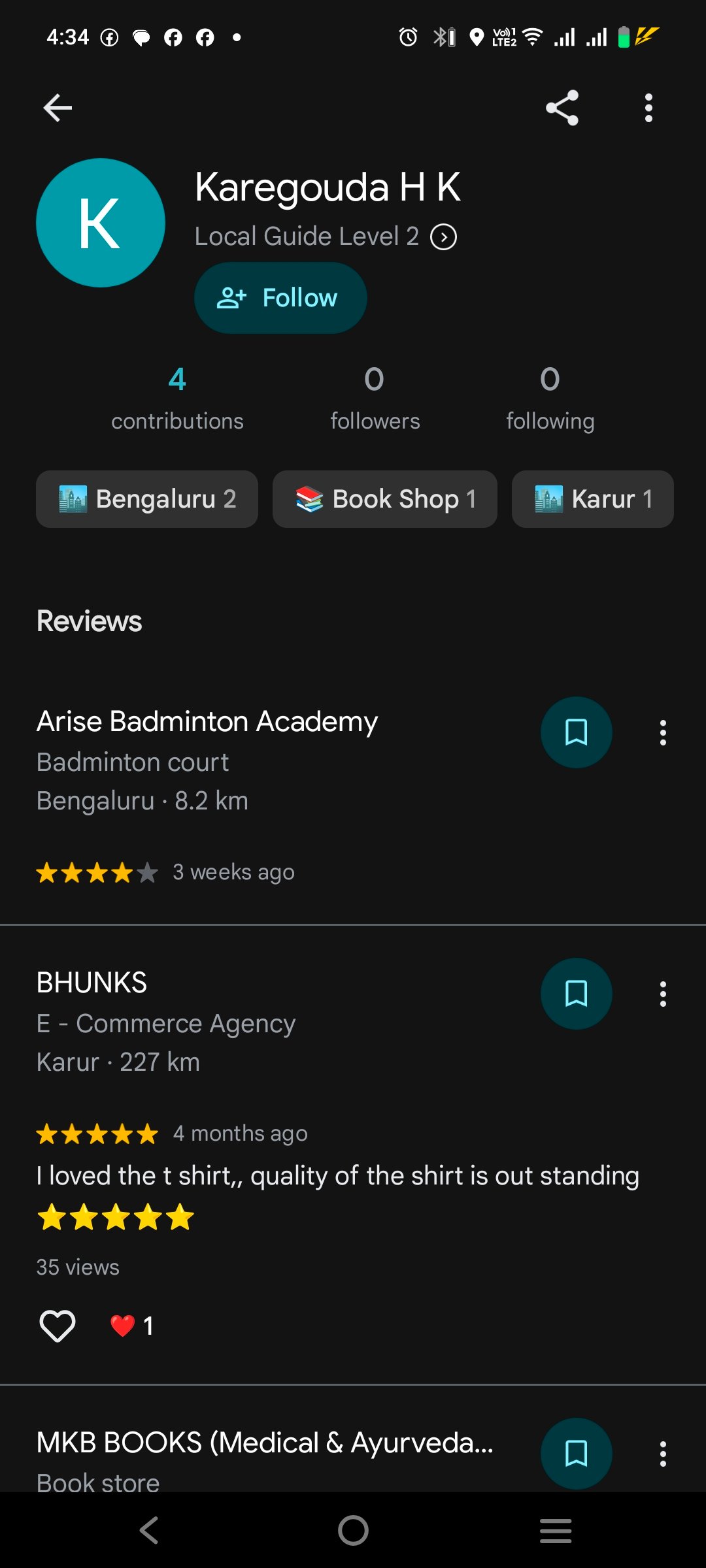The height and width of the screenshot is (1568, 706).
Task: Open the profile overflow menu
Action: [x=648, y=108]
